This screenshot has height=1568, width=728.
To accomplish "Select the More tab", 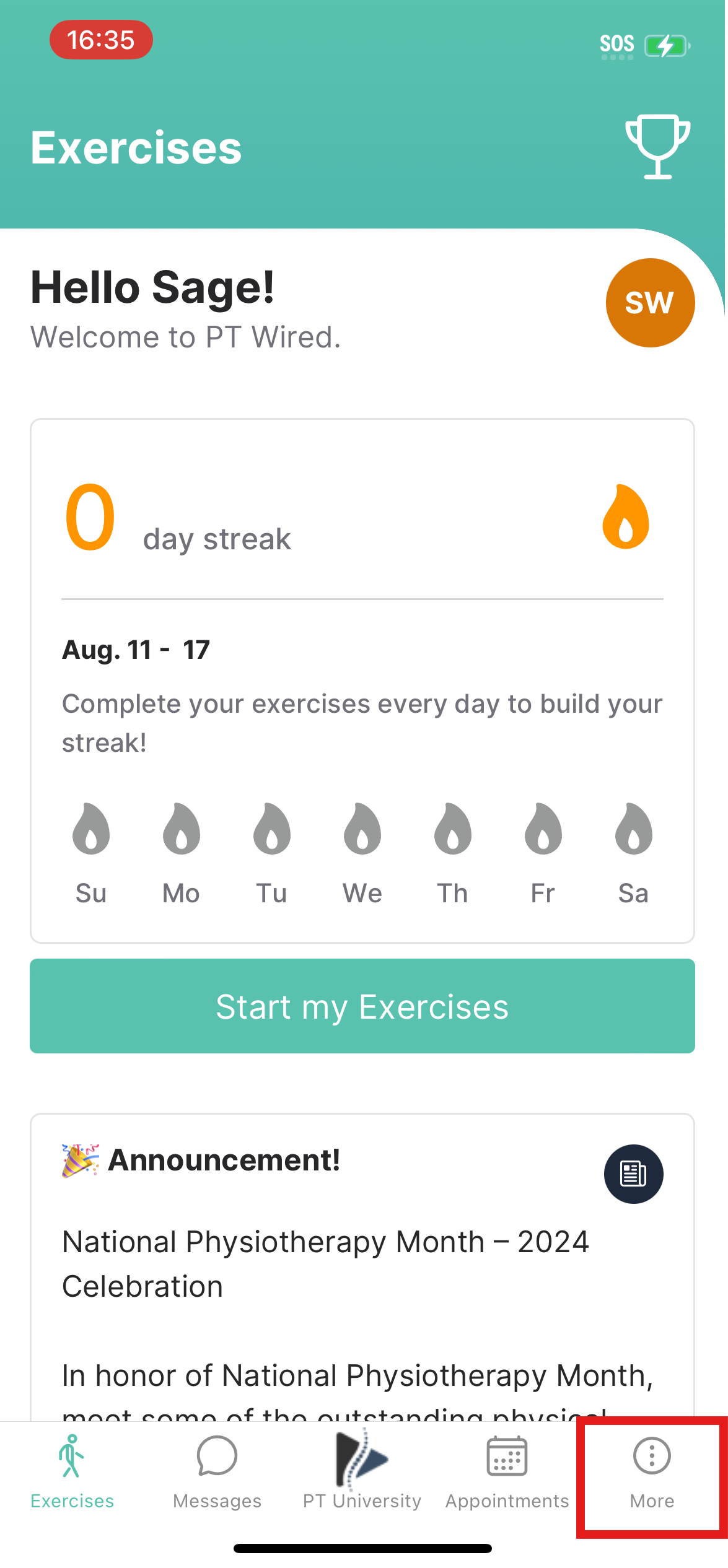I will 652,1474.
